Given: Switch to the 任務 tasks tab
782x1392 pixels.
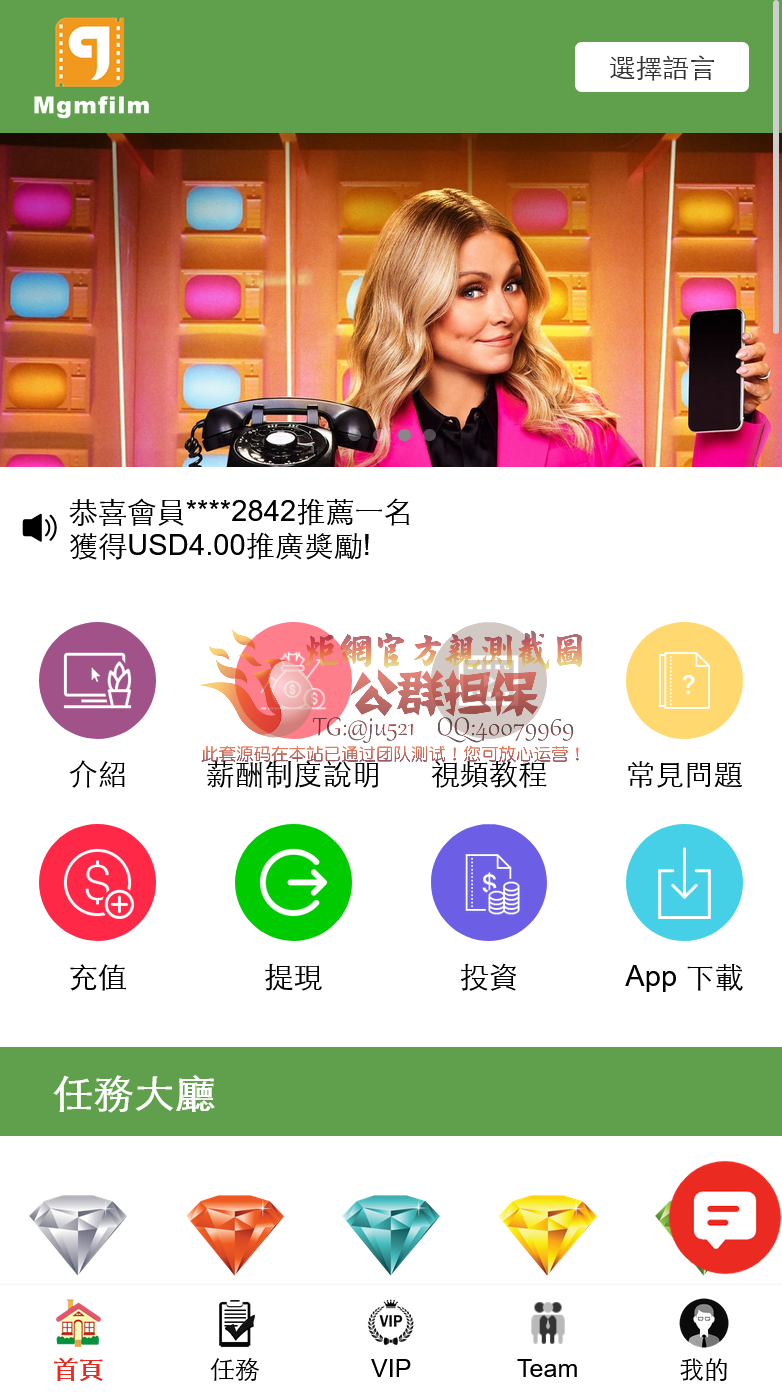Looking at the screenshot, I should [x=234, y=1340].
